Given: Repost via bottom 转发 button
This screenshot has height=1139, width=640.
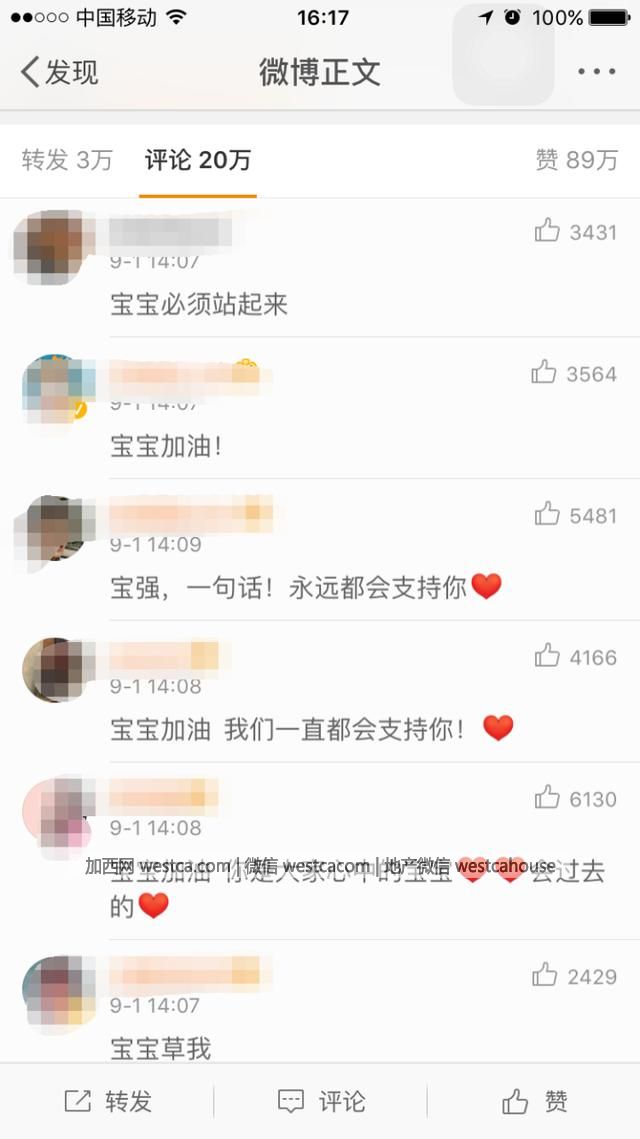Looking at the screenshot, I should tap(108, 1102).
